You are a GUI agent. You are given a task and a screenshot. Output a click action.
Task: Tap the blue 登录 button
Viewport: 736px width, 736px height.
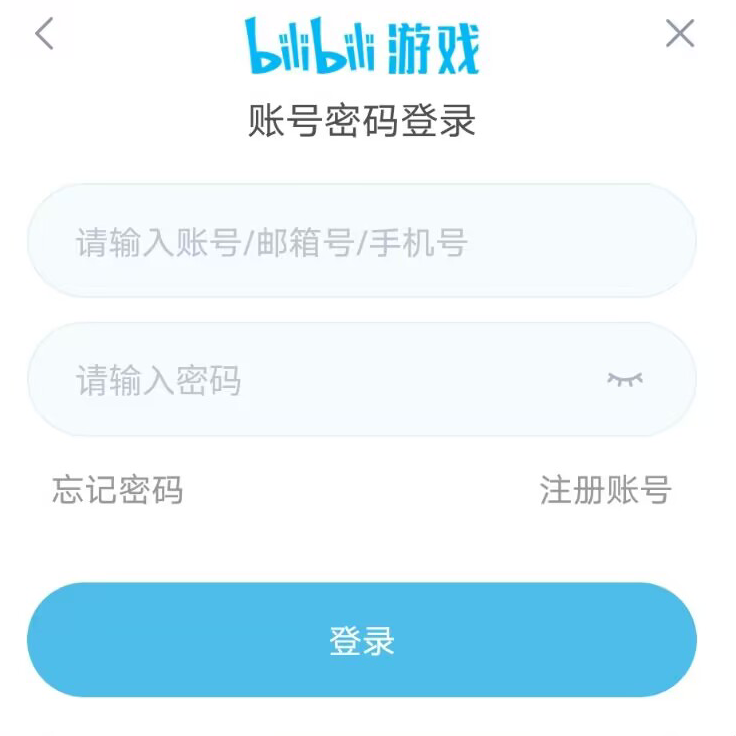361,640
